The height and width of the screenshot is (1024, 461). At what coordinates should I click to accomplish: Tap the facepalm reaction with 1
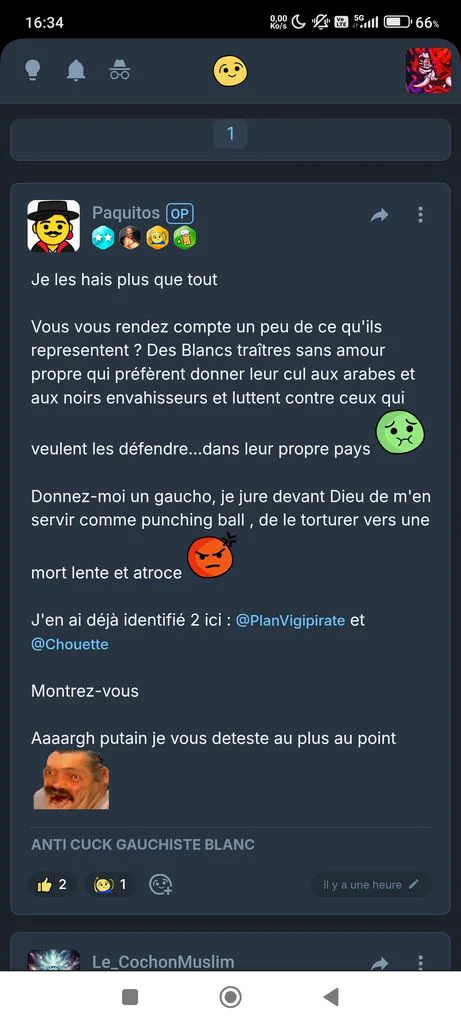point(110,885)
